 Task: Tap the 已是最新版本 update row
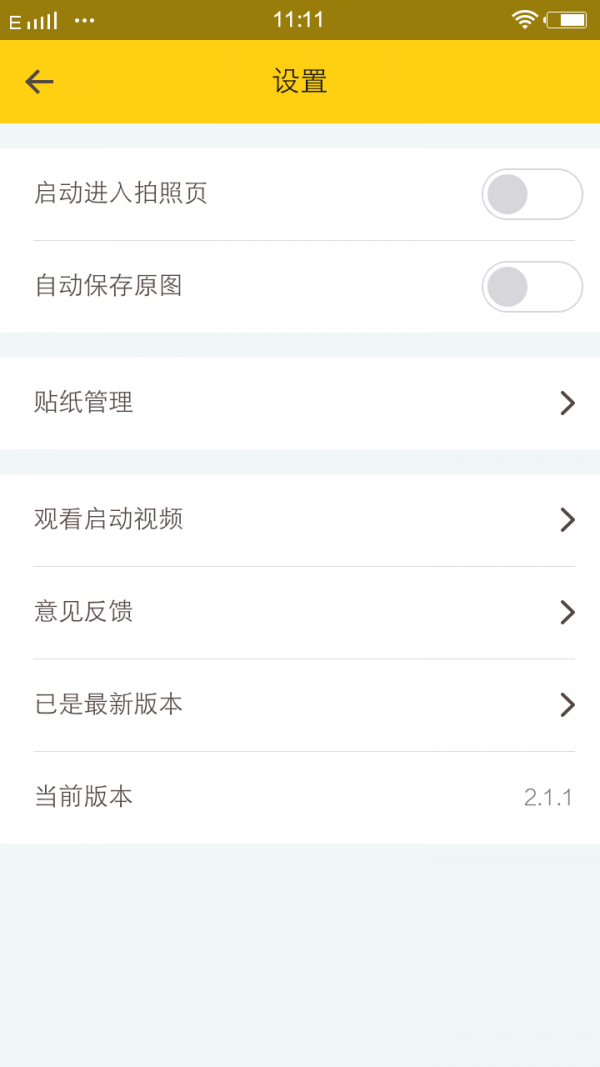click(x=300, y=705)
